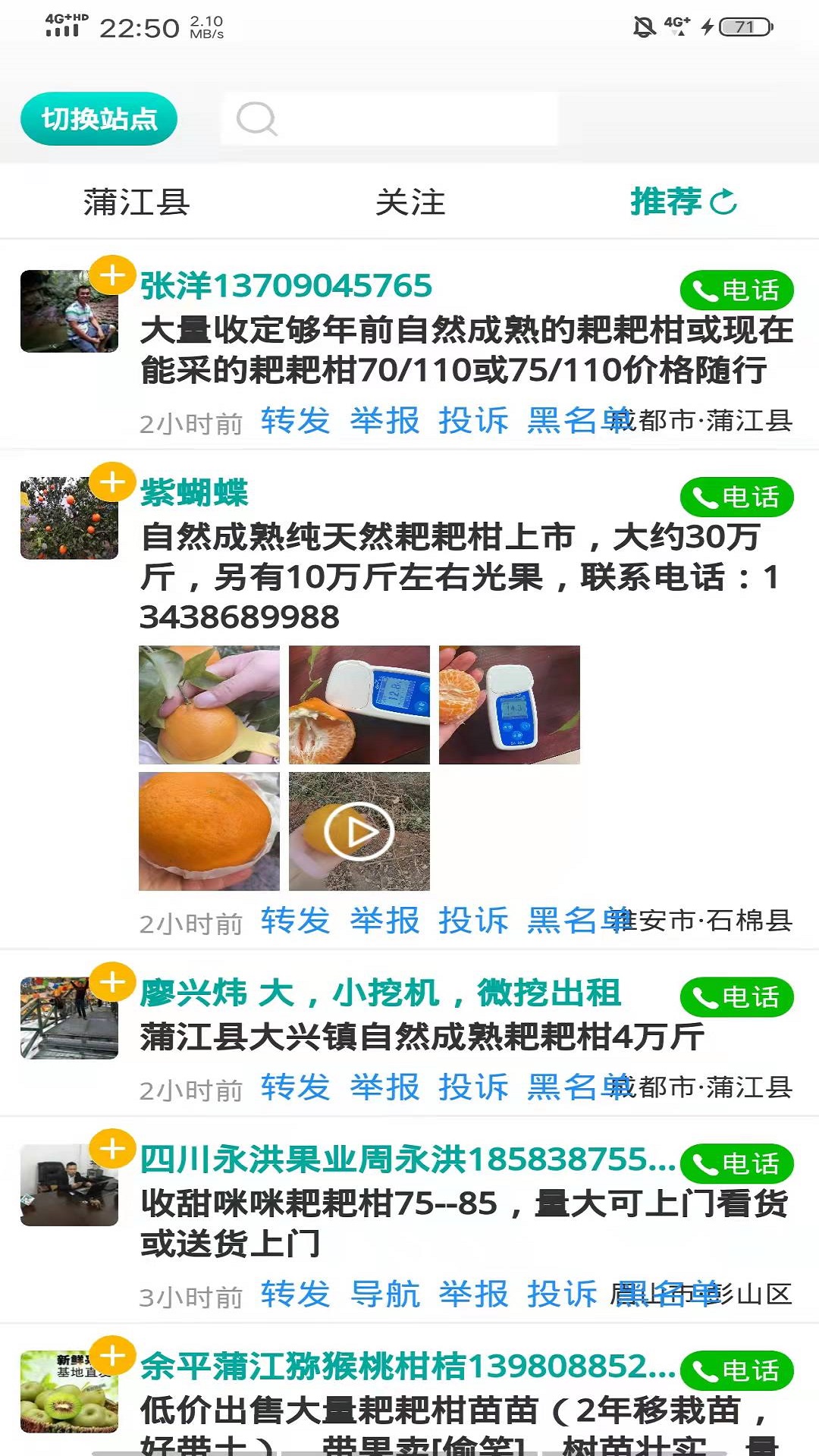
Task: Call 余平蒲江猕猴桃柑桔 via the 电话 button
Action: click(736, 1371)
